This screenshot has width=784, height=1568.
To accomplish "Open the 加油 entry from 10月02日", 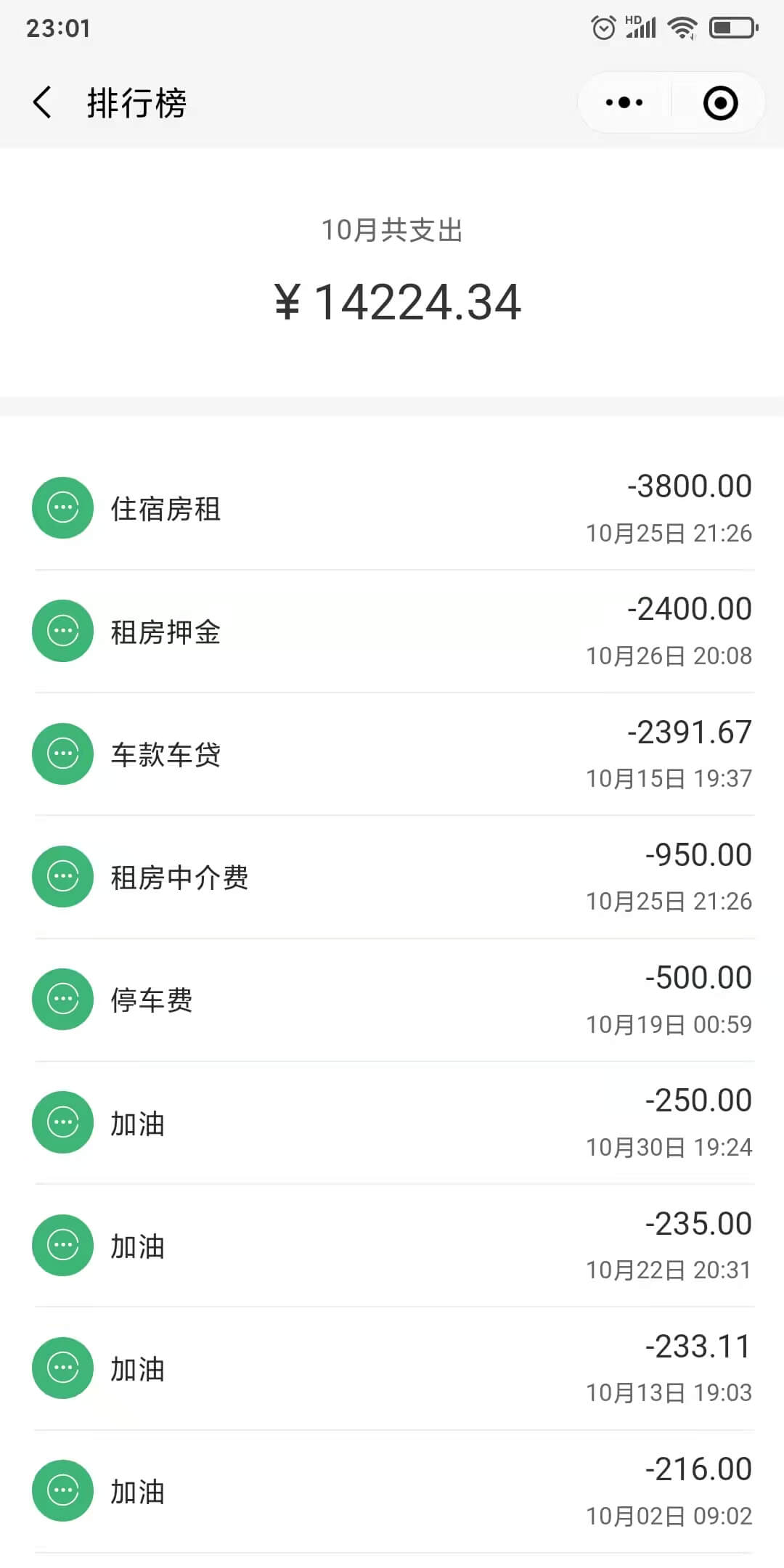I will click(392, 1491).
